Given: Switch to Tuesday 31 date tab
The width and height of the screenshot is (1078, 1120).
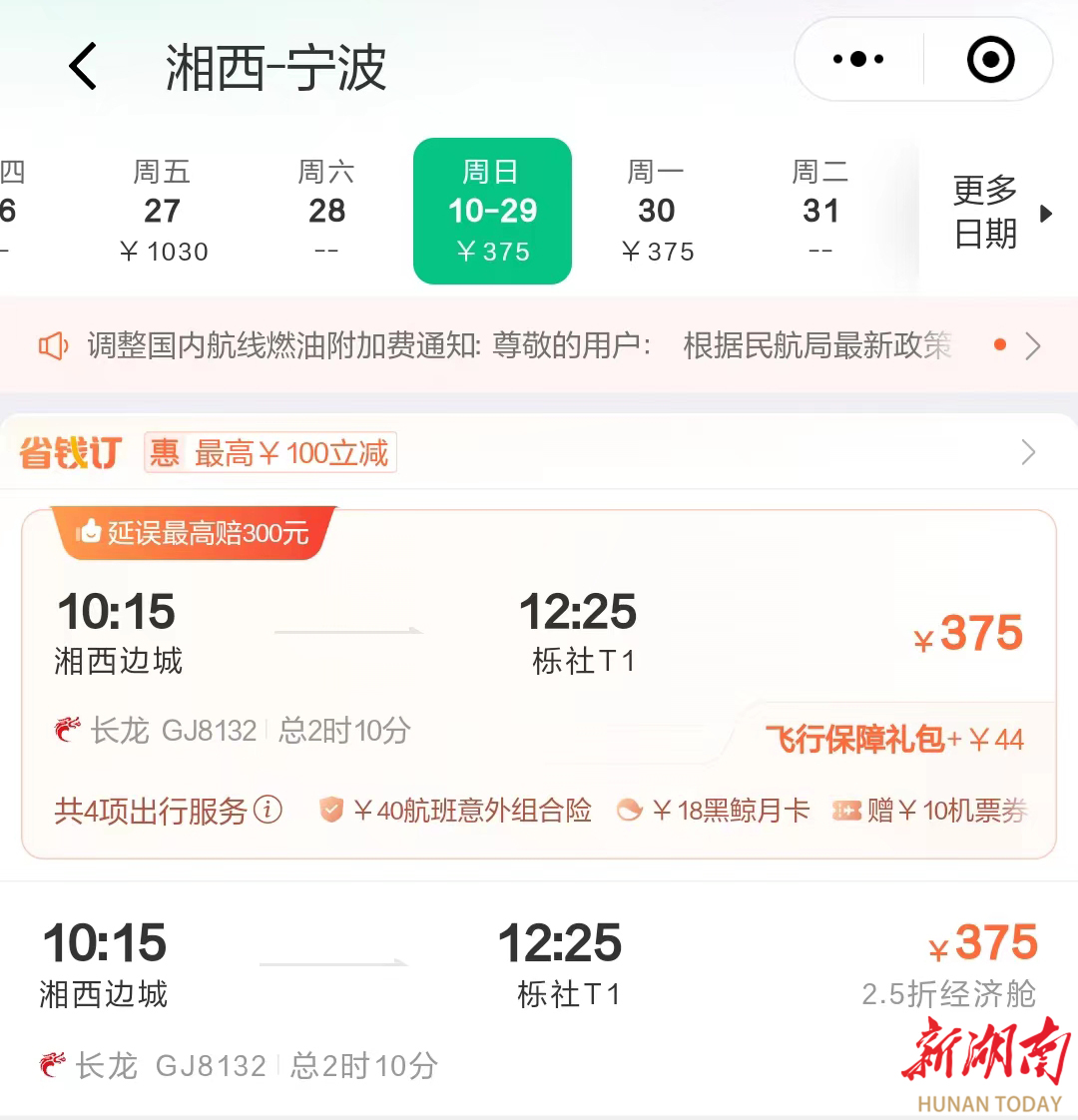Looking at the screenshot, I should 820,211.
